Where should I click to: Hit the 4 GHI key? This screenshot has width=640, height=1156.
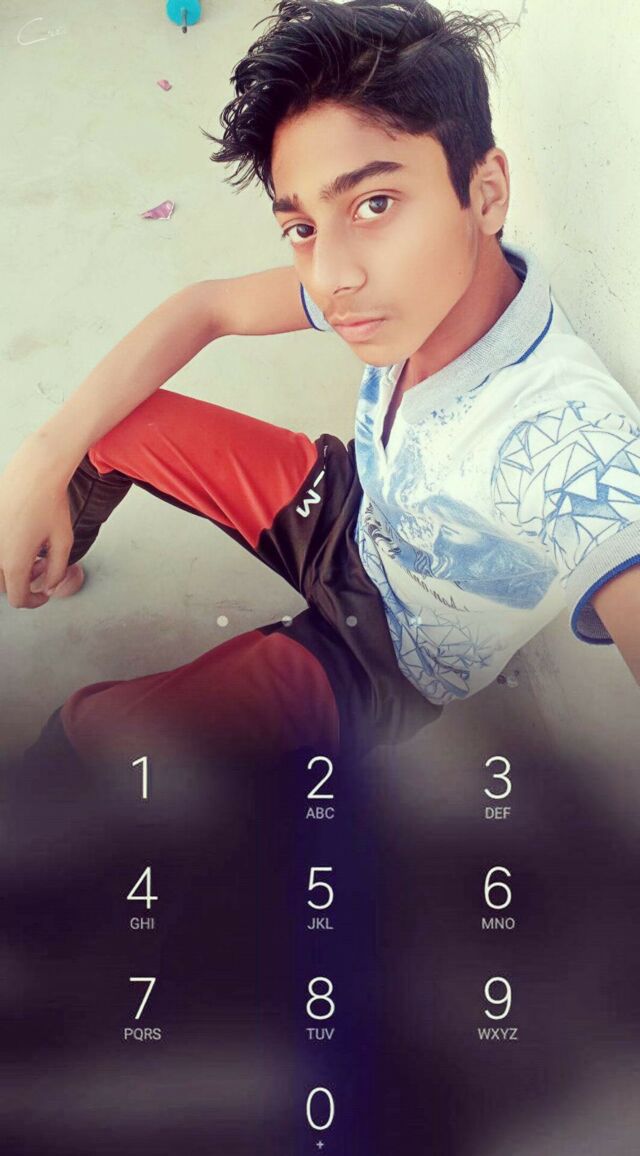[x=142, y=897]
